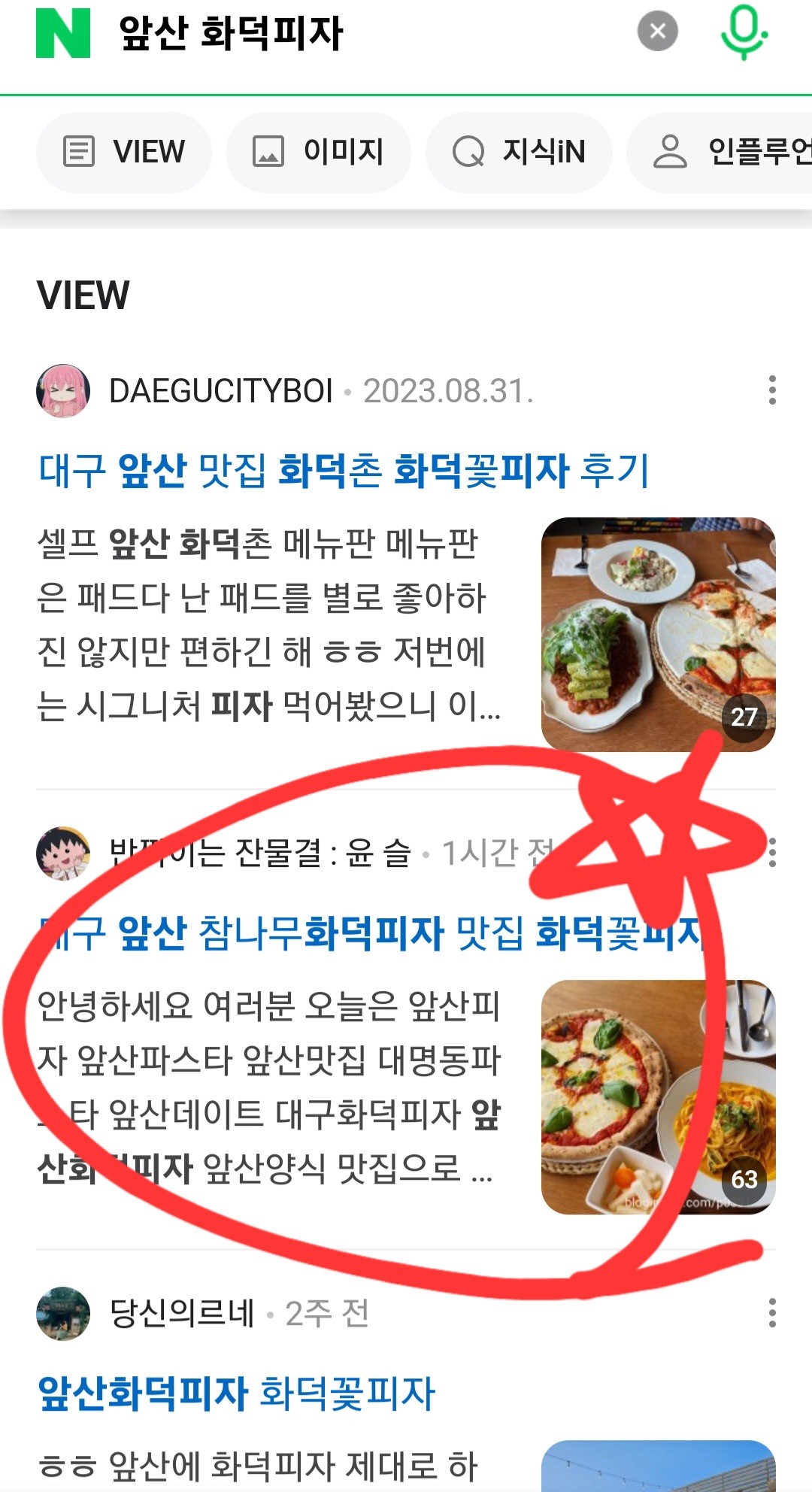Switch to the 지식iN tab
This screenshot has height=1492, width=812.
[519, 152]
